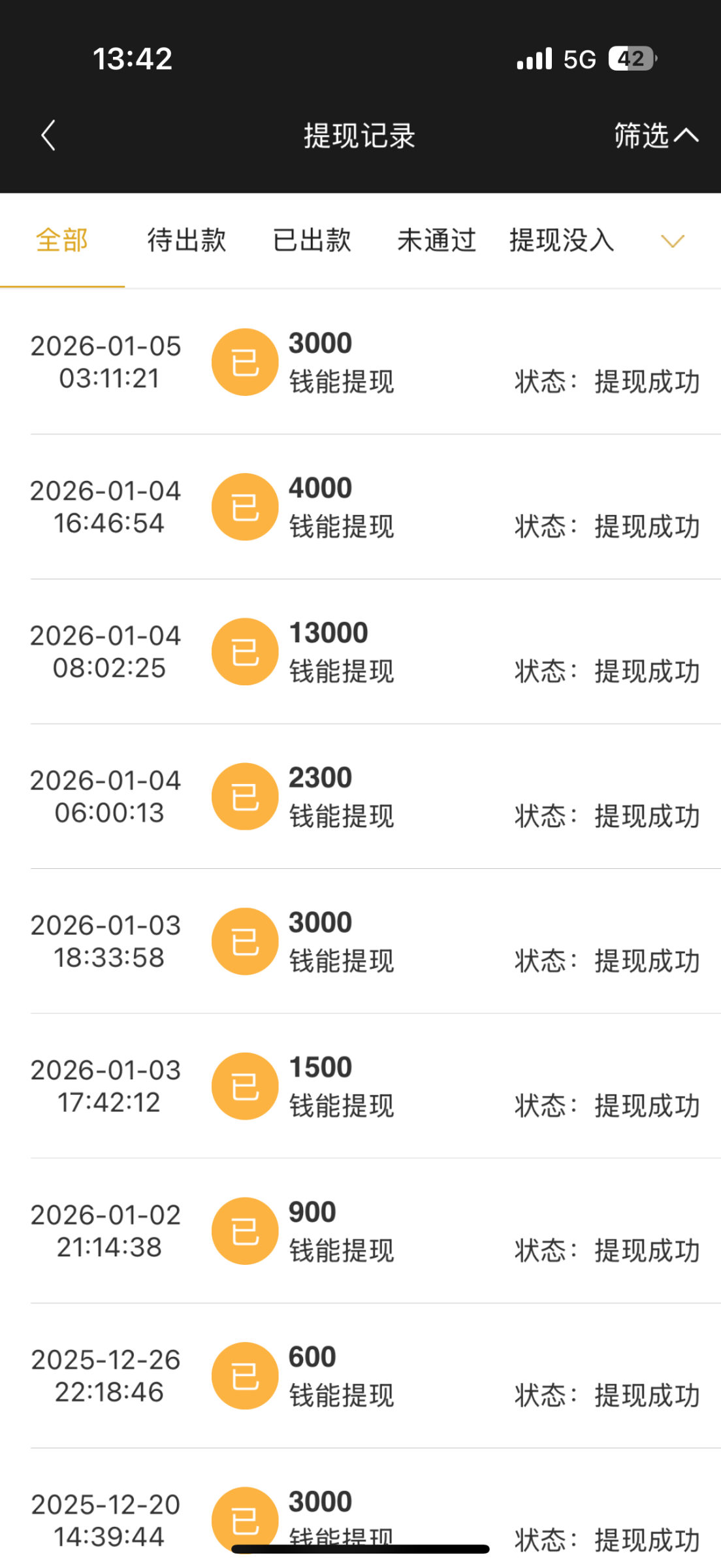Select the 全部 tab
Viewport: 721px width, 1568px height.
coord(62,240)
